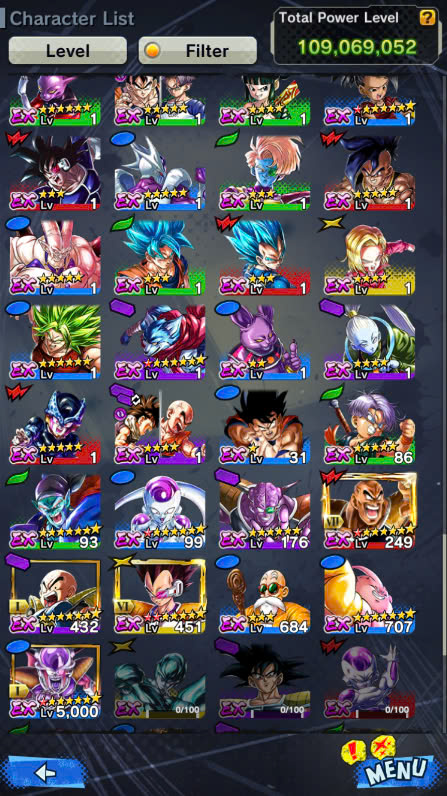The image size is (447, 796).
Task: Go back with the arrow button
Action: click(x=44, y=772)
